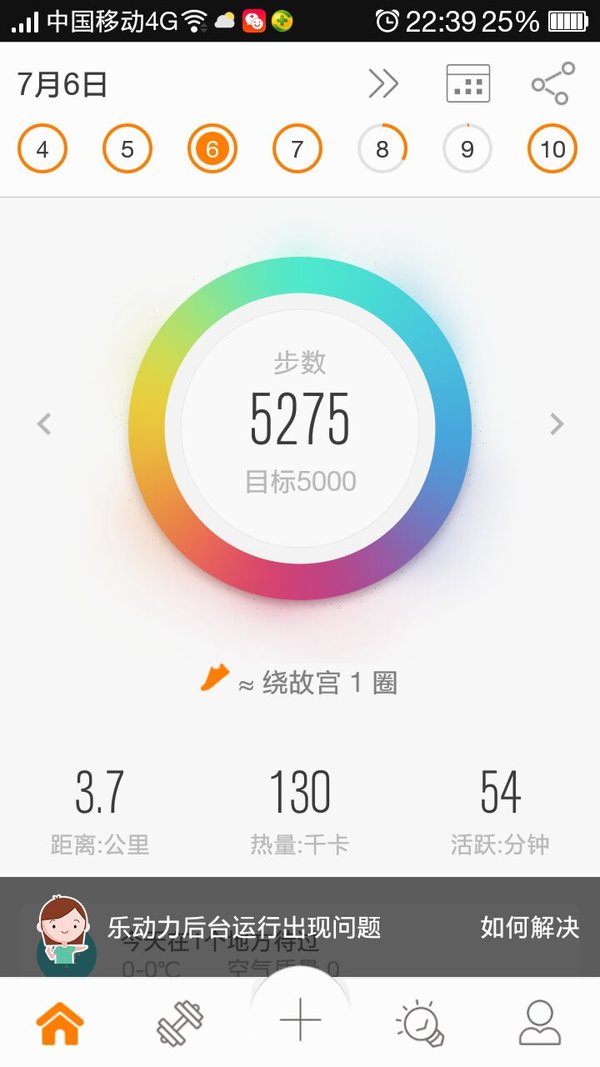Open the calendar view
Viewport: 600px width, 1067px height.
click(x=468, y=84)
